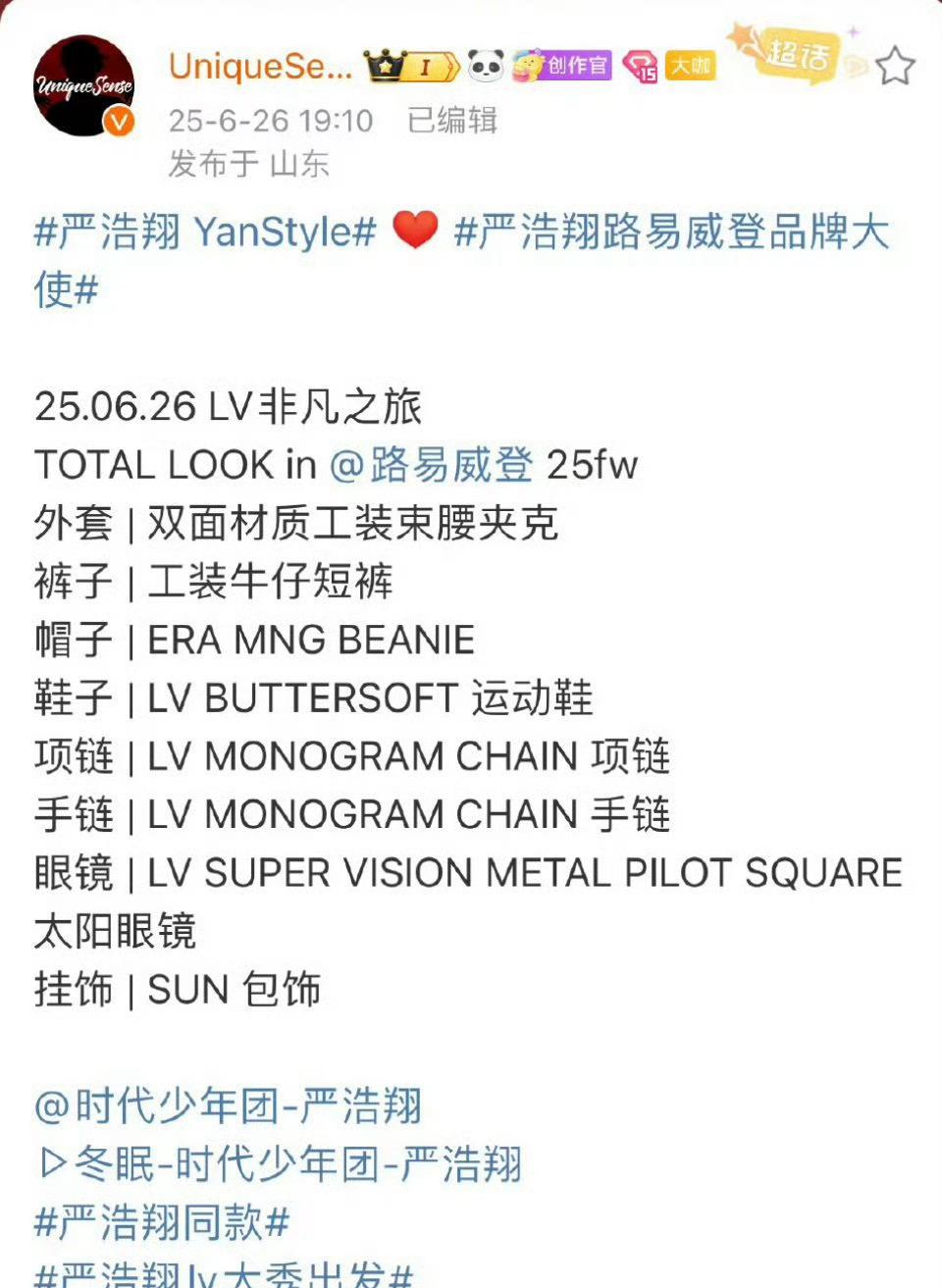Viewport: 942px width, 1288px height.
Task: Open hashtag #严浩翔 YanStyle#
Action: click(x=205, y=232)
